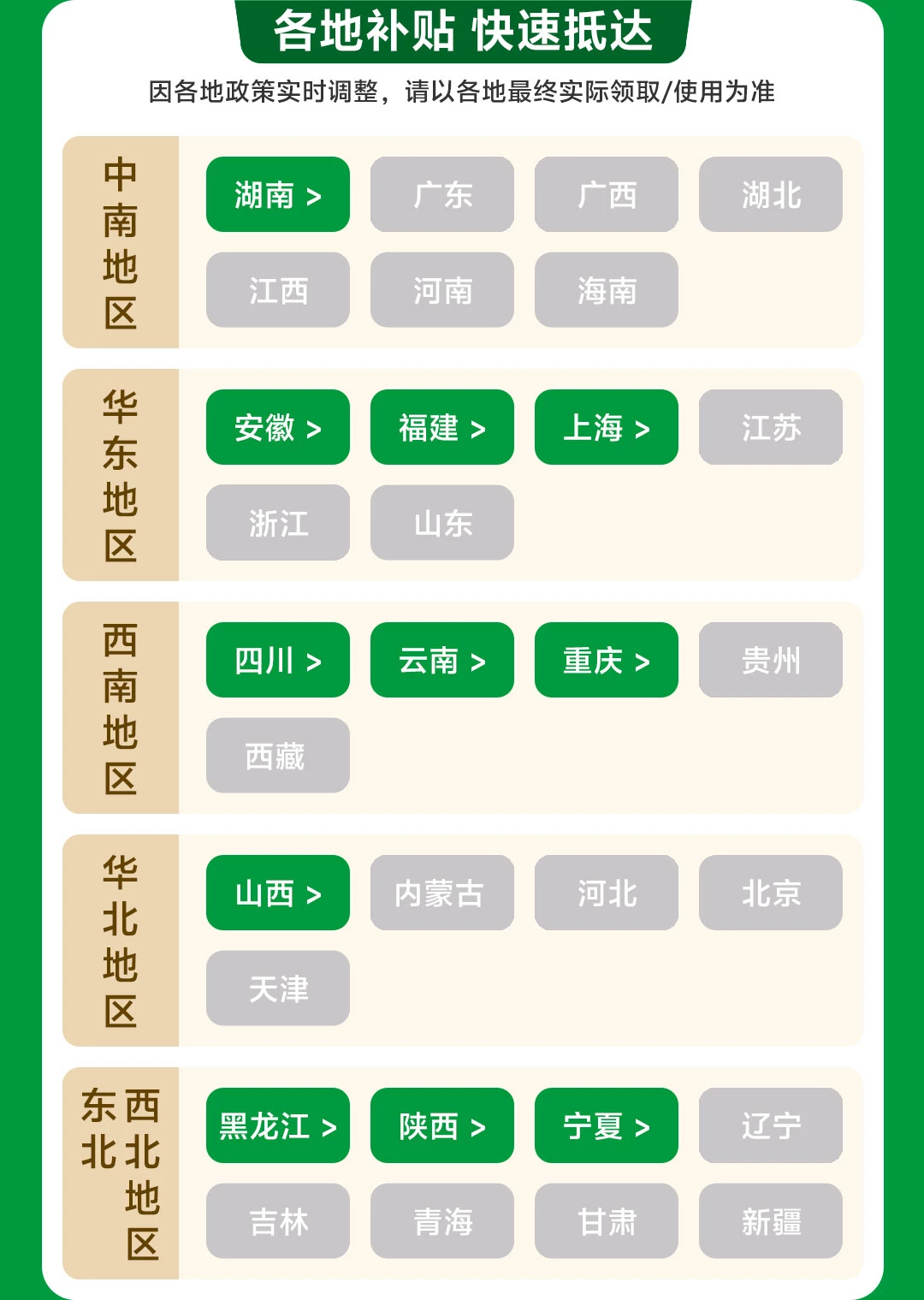Select the 陕西 province button
The image size is (924, 1300).
pos(441,1125)
